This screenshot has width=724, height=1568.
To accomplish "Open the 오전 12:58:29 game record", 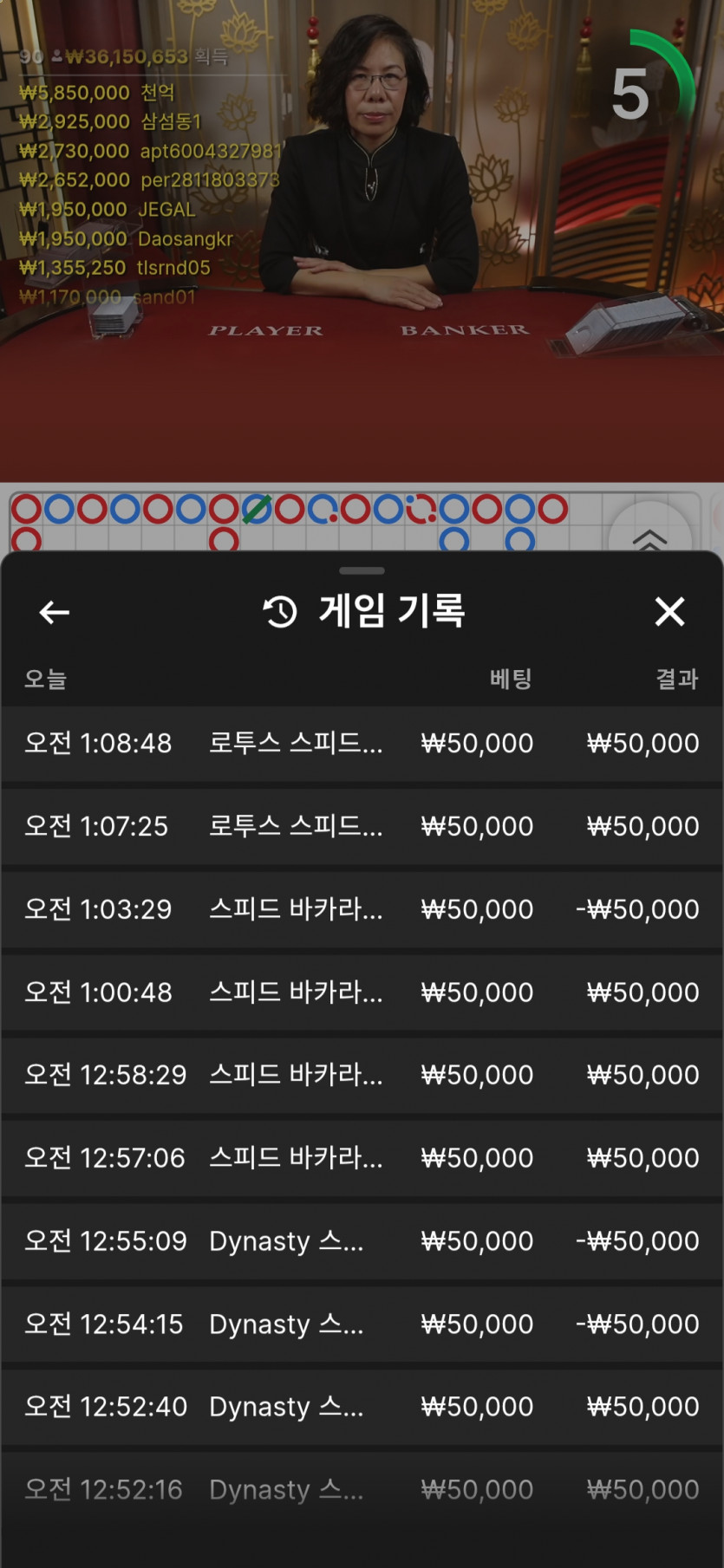I will pos(362,1075).
